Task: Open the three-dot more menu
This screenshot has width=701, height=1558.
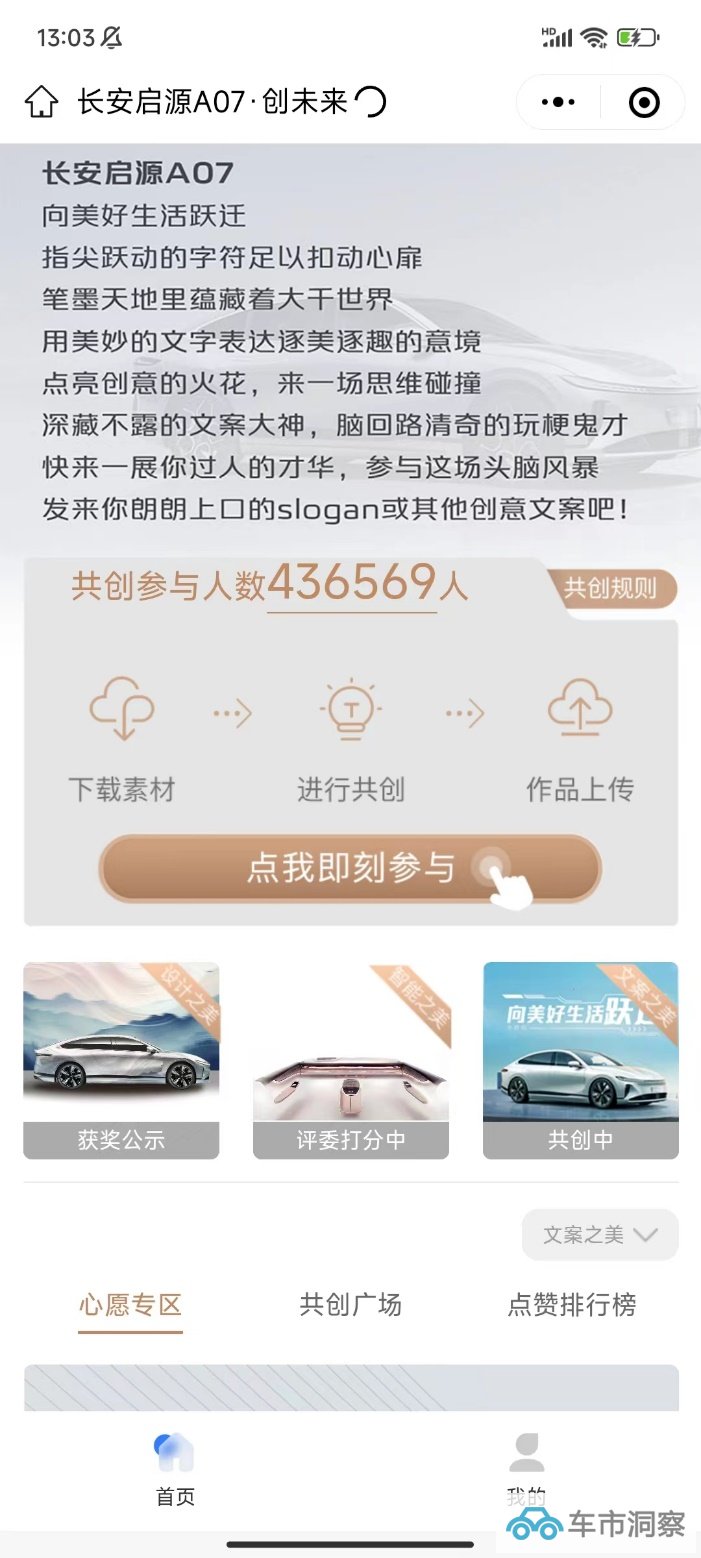Action: coord(558,102)
